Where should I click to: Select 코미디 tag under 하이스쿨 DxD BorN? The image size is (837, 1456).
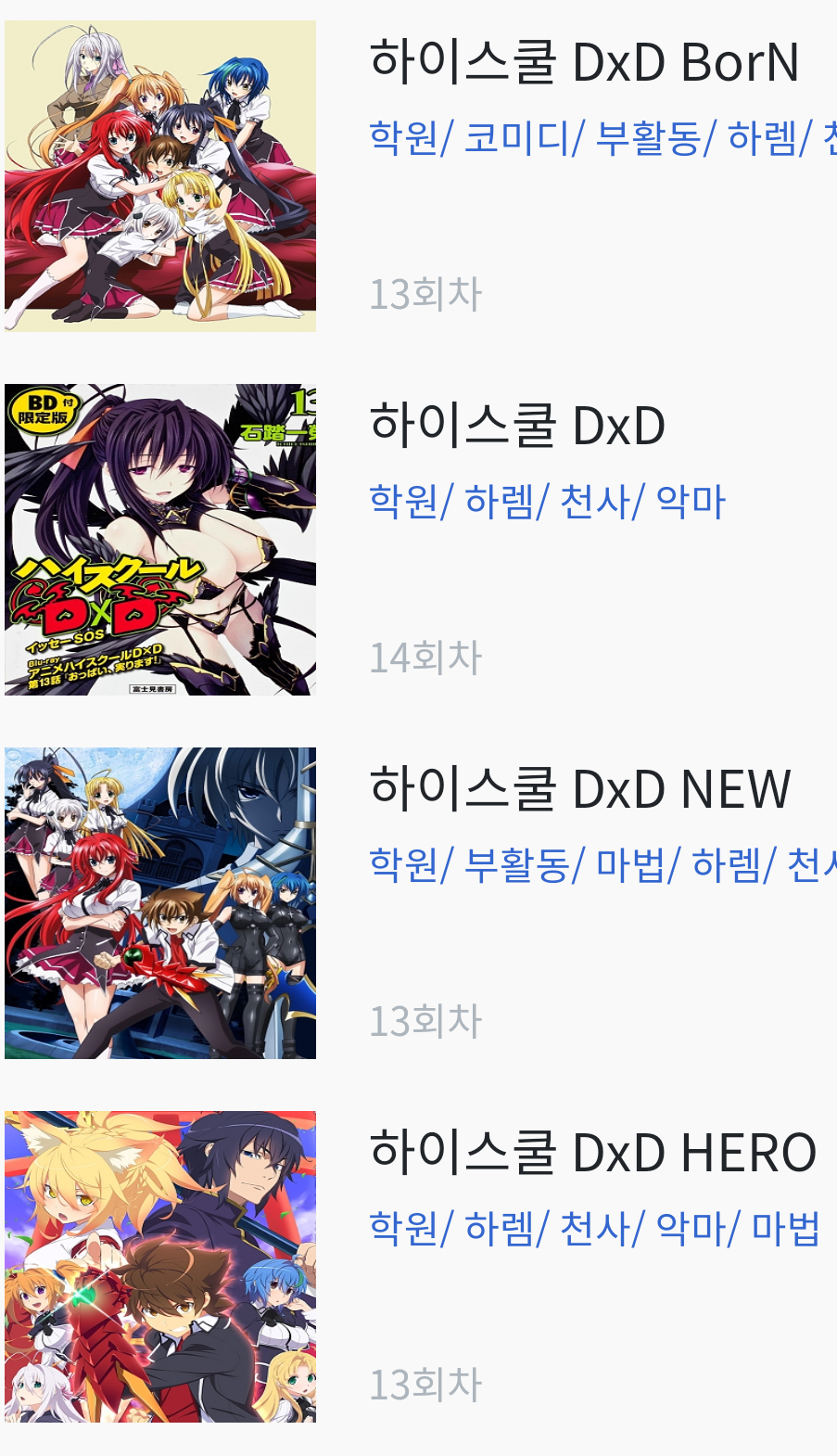(x=518, y=139)
